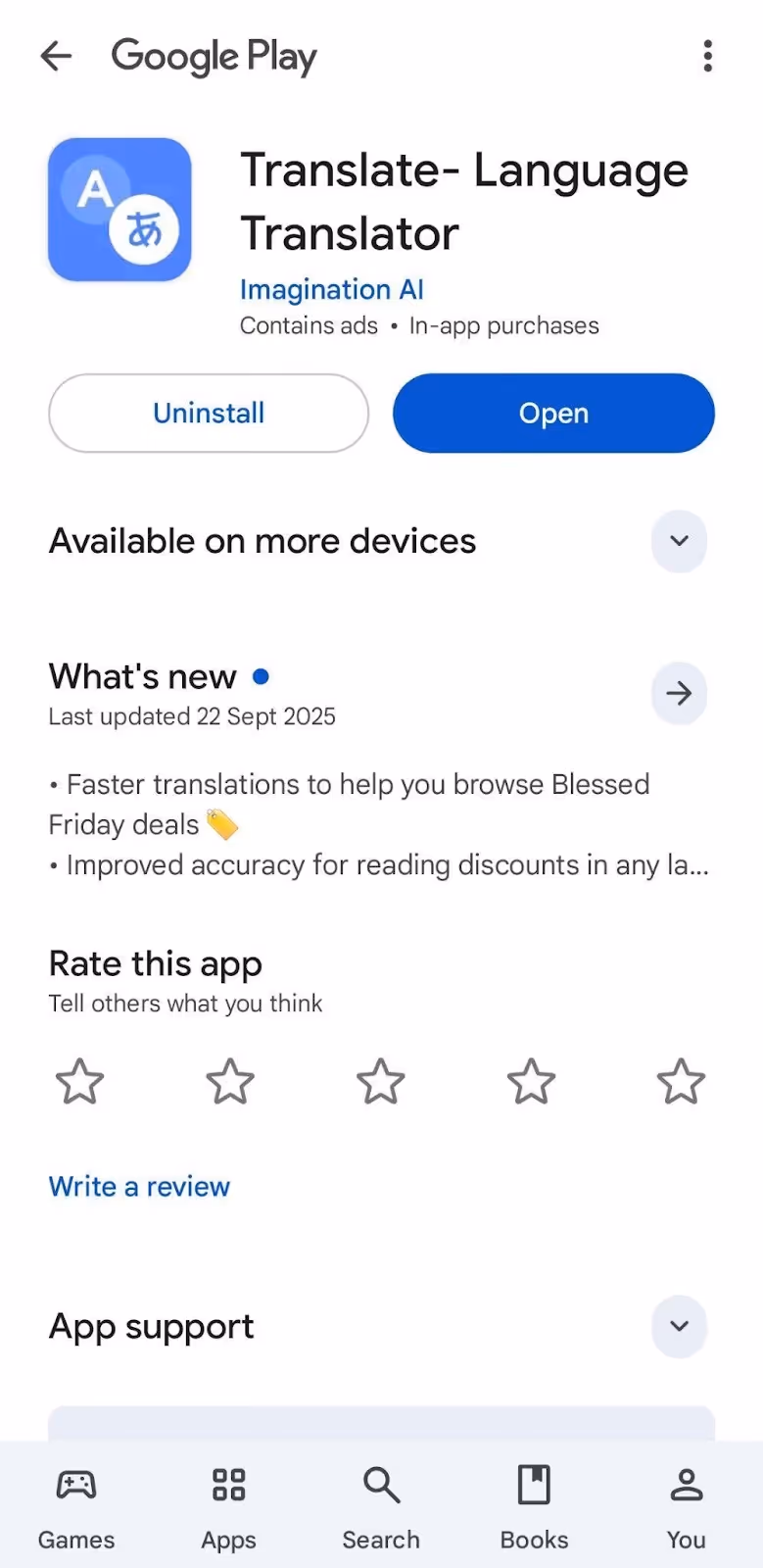Select a one-star rating
The width and height of the screenshot is (763, 1568).
click(x=79, y=1081)
